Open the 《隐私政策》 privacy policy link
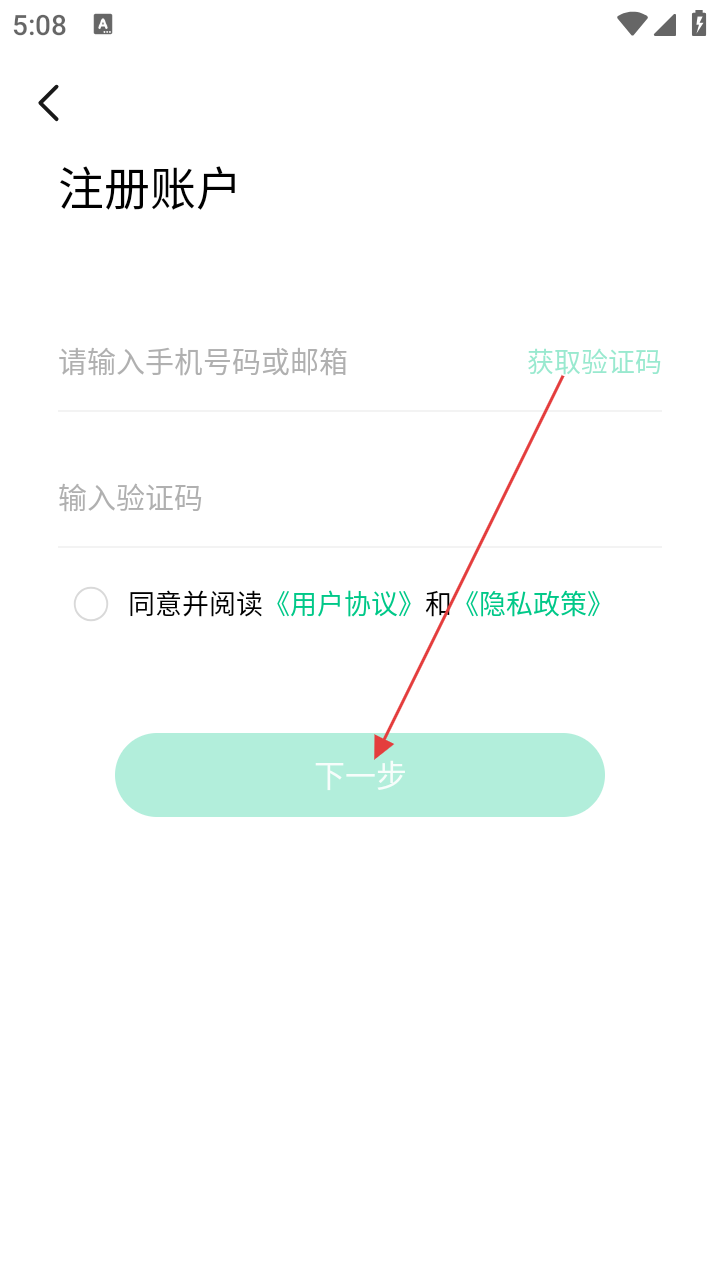 pyautogui.click(x=531, y=604)
